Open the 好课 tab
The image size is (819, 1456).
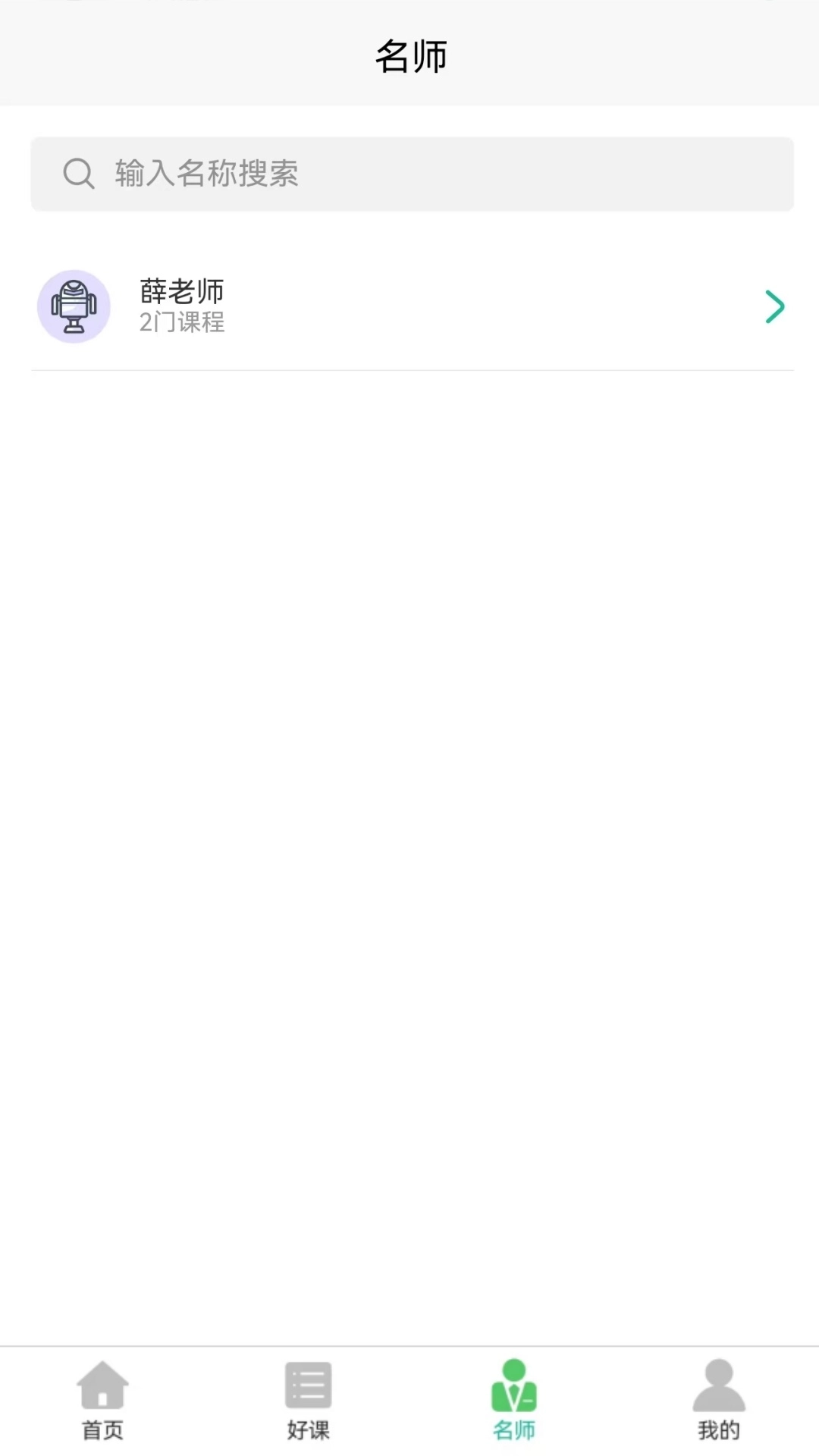click(x=307, y=1403)
